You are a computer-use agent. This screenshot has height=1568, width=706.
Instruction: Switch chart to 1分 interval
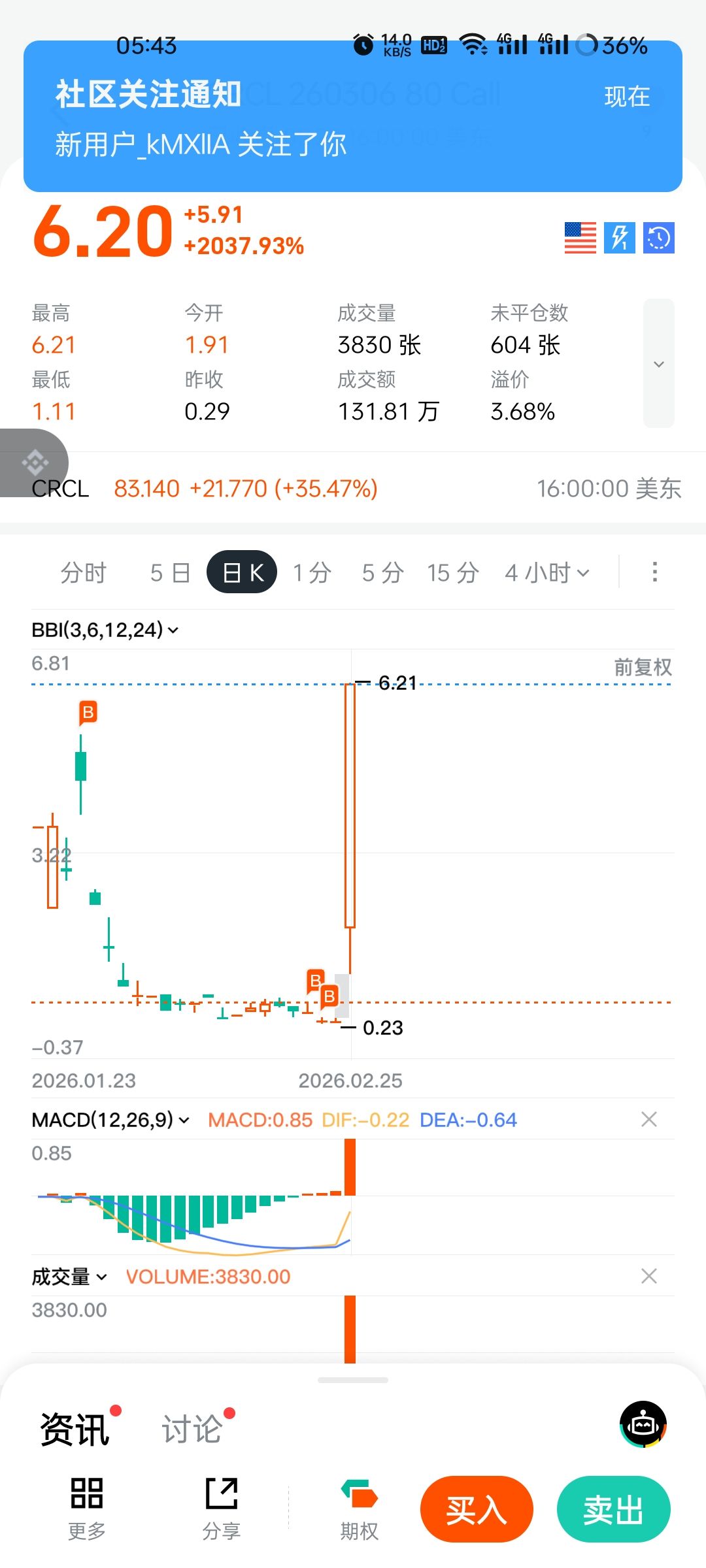tap(312, 573)
